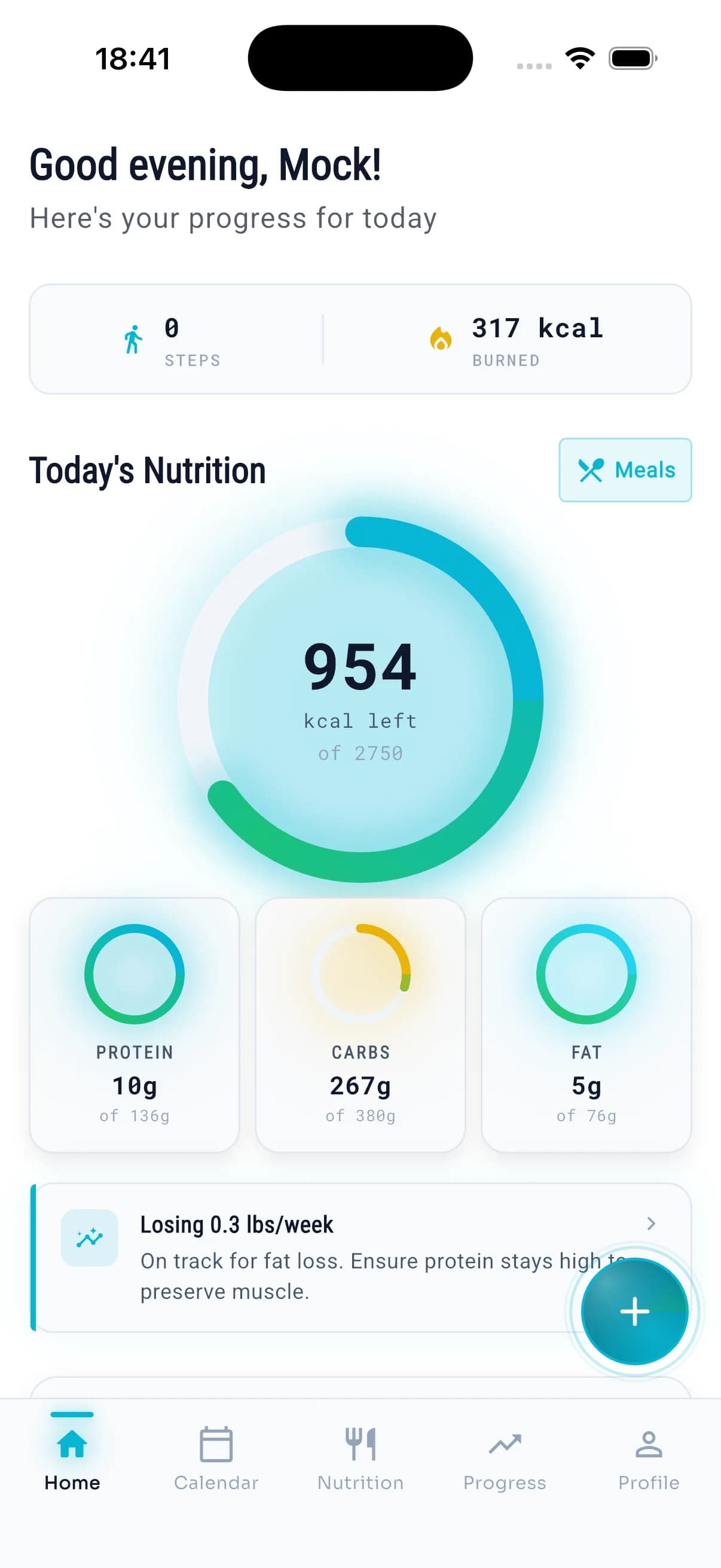Tap the floating plus add button
The height and width of the screenshot is (1568, 721).
point(634,1311)
